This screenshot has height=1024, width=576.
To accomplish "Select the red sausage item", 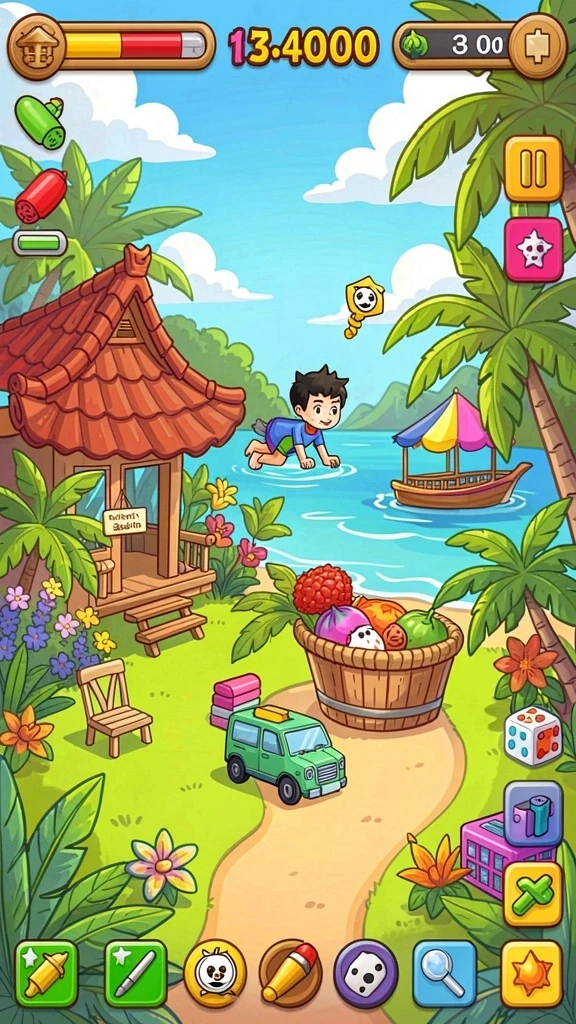I will (x=40, y=196).
